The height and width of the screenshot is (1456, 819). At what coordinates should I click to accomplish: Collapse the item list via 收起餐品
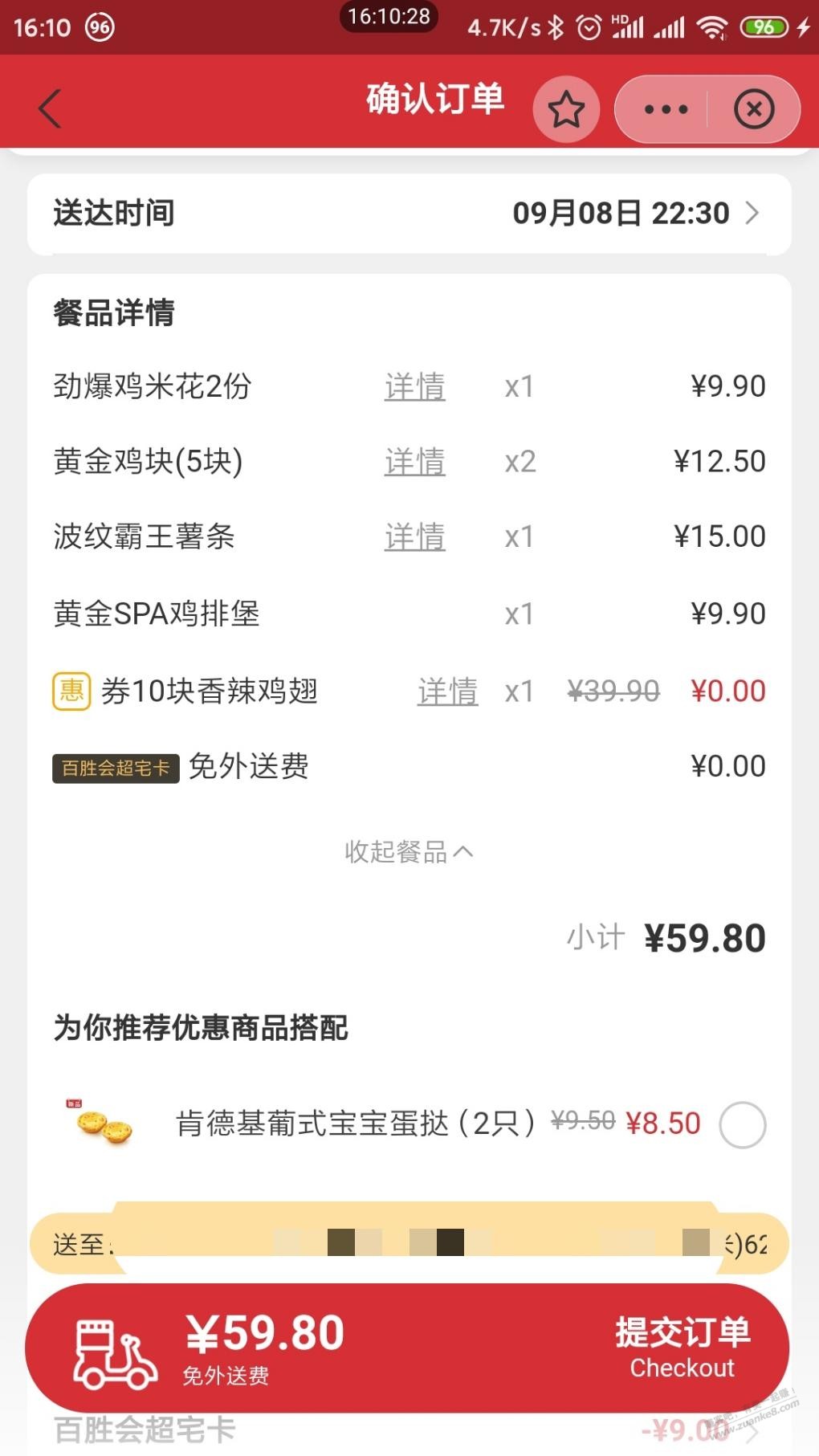click(408, 851)
